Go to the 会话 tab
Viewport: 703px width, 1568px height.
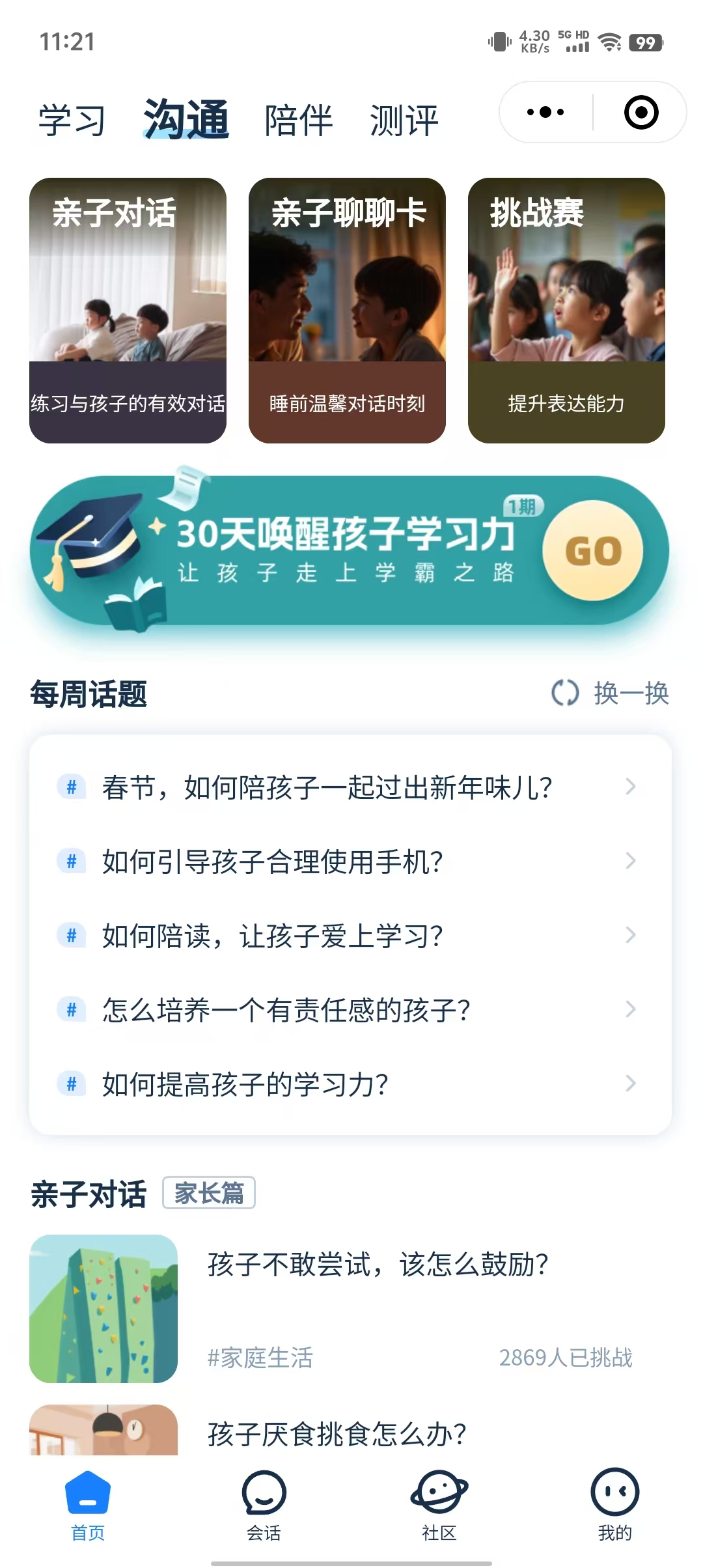pos(264,1505)
